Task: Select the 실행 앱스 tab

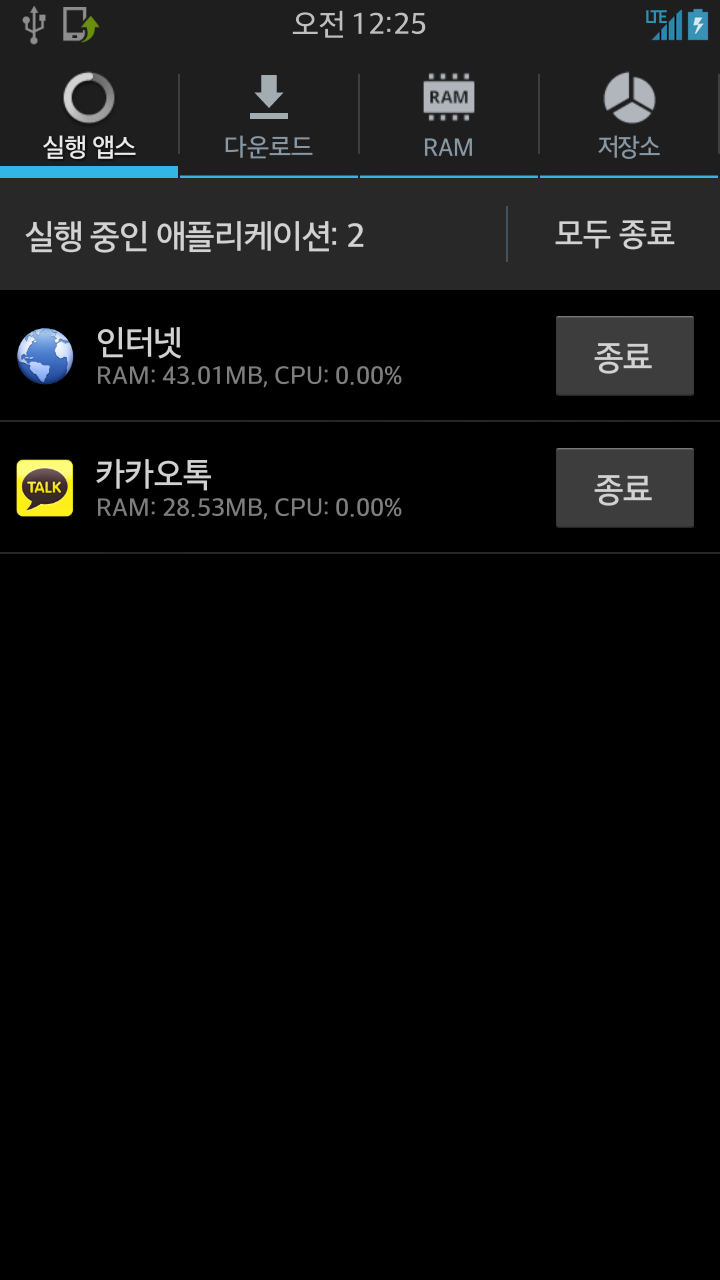Action: [x=89, y=120]
